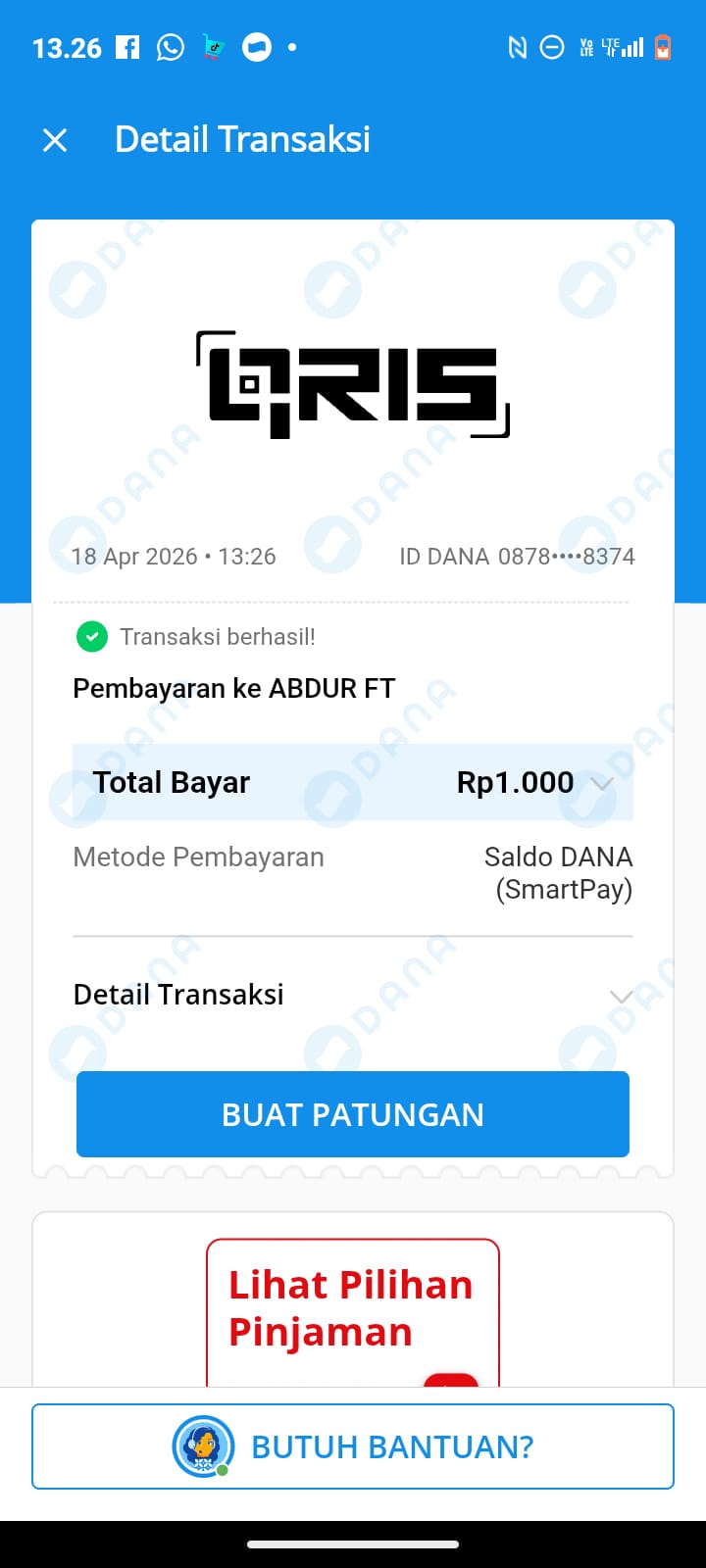
Task: Close the Detail Transaksi screen
Action: tap(55, 140)
